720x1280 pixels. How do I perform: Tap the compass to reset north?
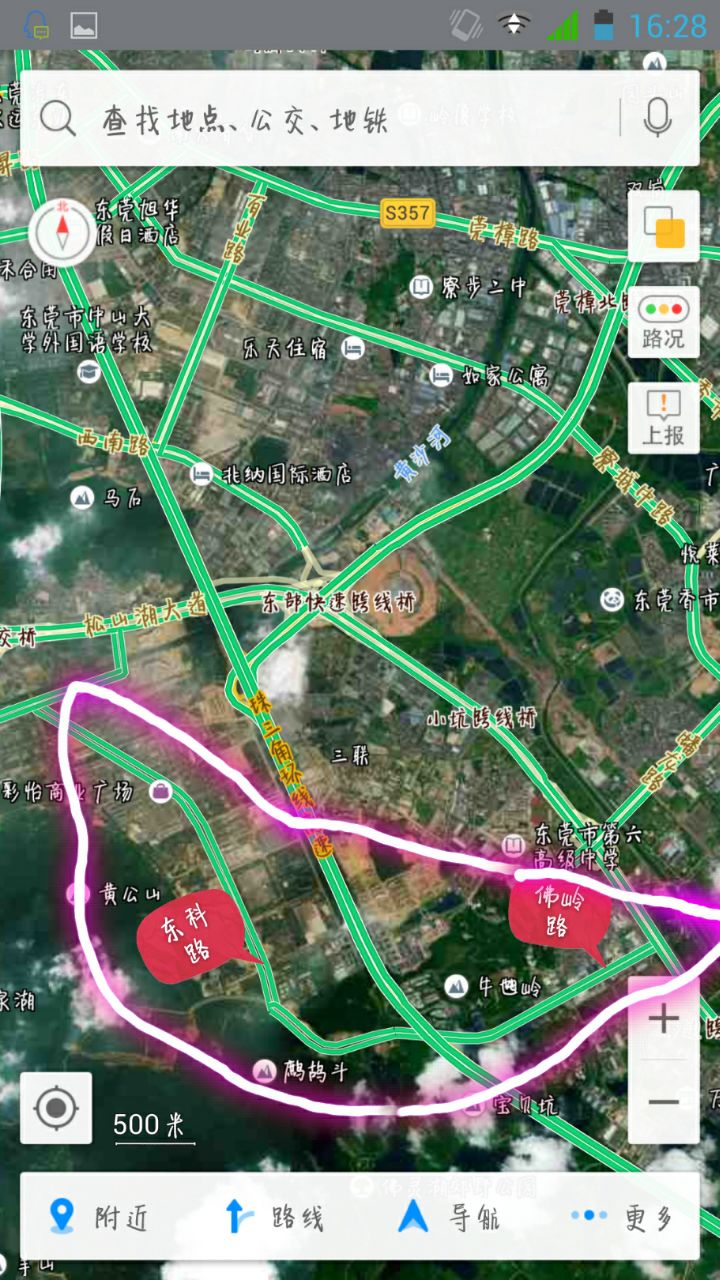[x=62, y=231]
